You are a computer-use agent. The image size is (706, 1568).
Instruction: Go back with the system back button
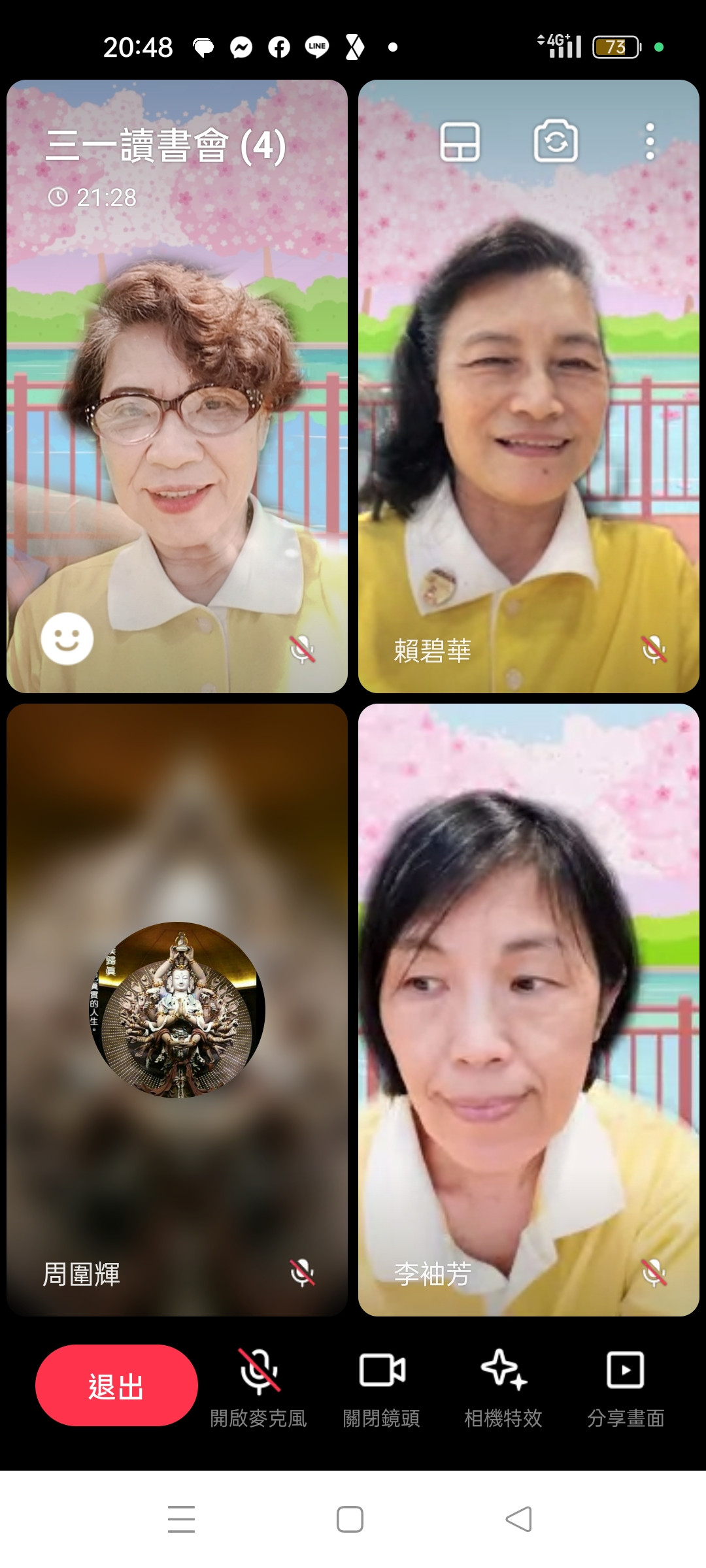click(519, 1519)
